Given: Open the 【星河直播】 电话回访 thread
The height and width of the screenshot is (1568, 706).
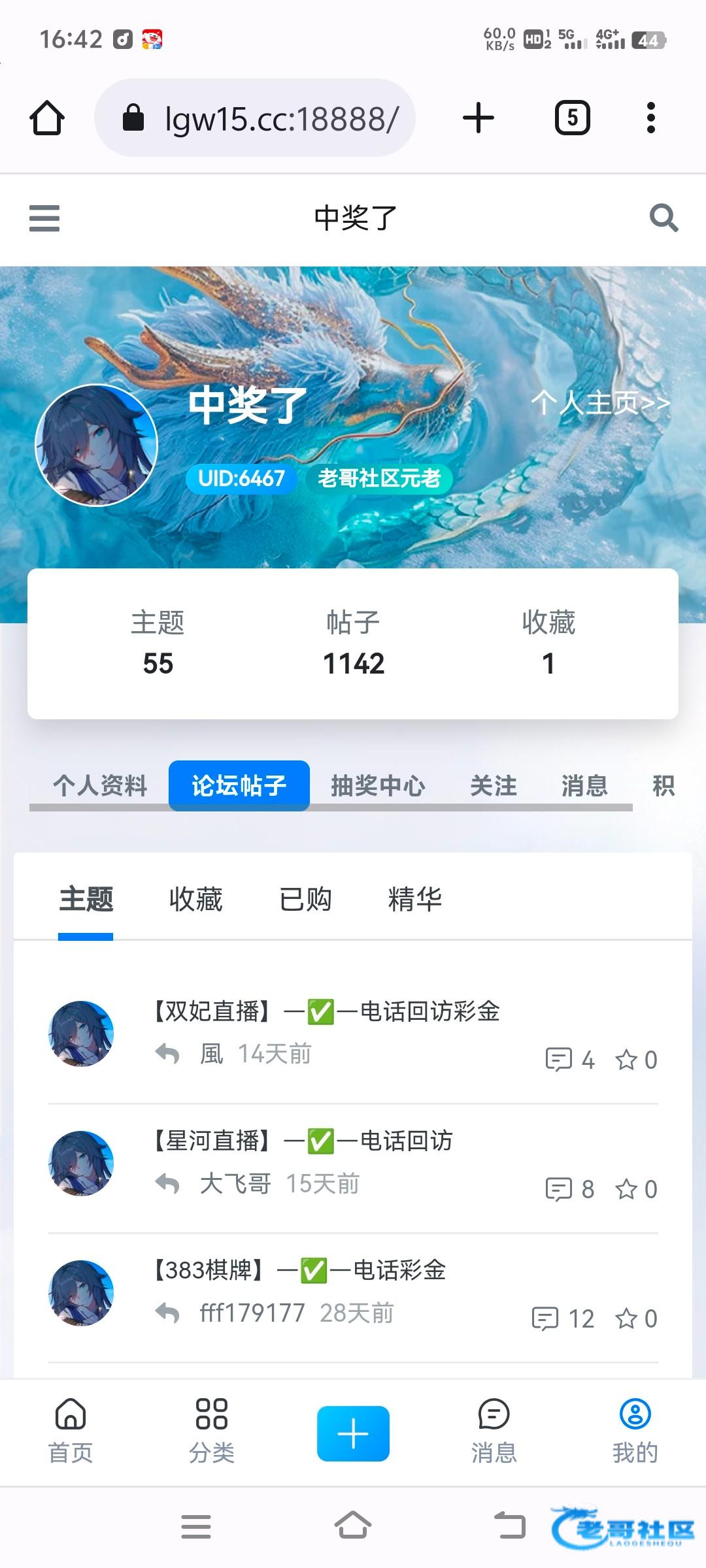Looking at the screenshot, I should pos(303,1141).
